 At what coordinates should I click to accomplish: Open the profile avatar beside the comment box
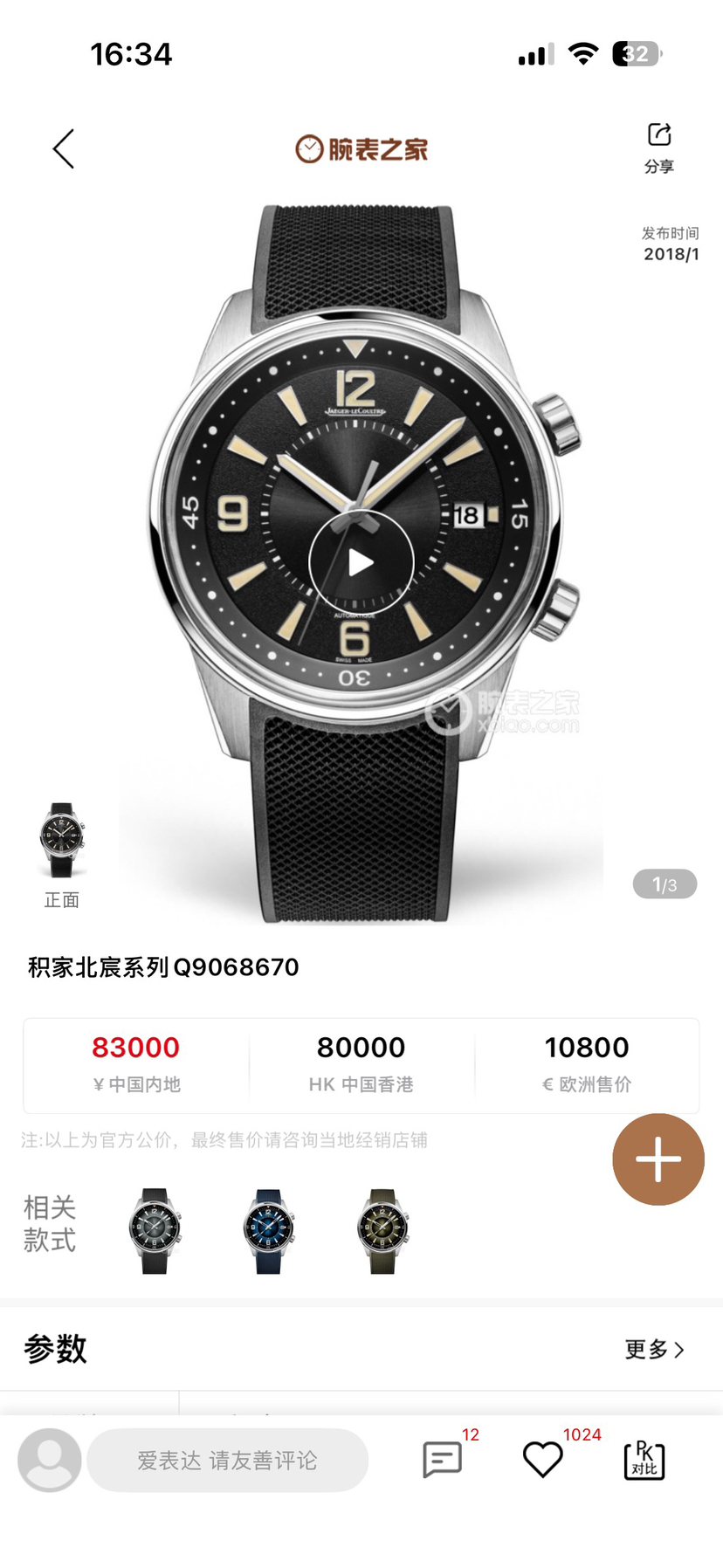click(x=50, y=1460)
